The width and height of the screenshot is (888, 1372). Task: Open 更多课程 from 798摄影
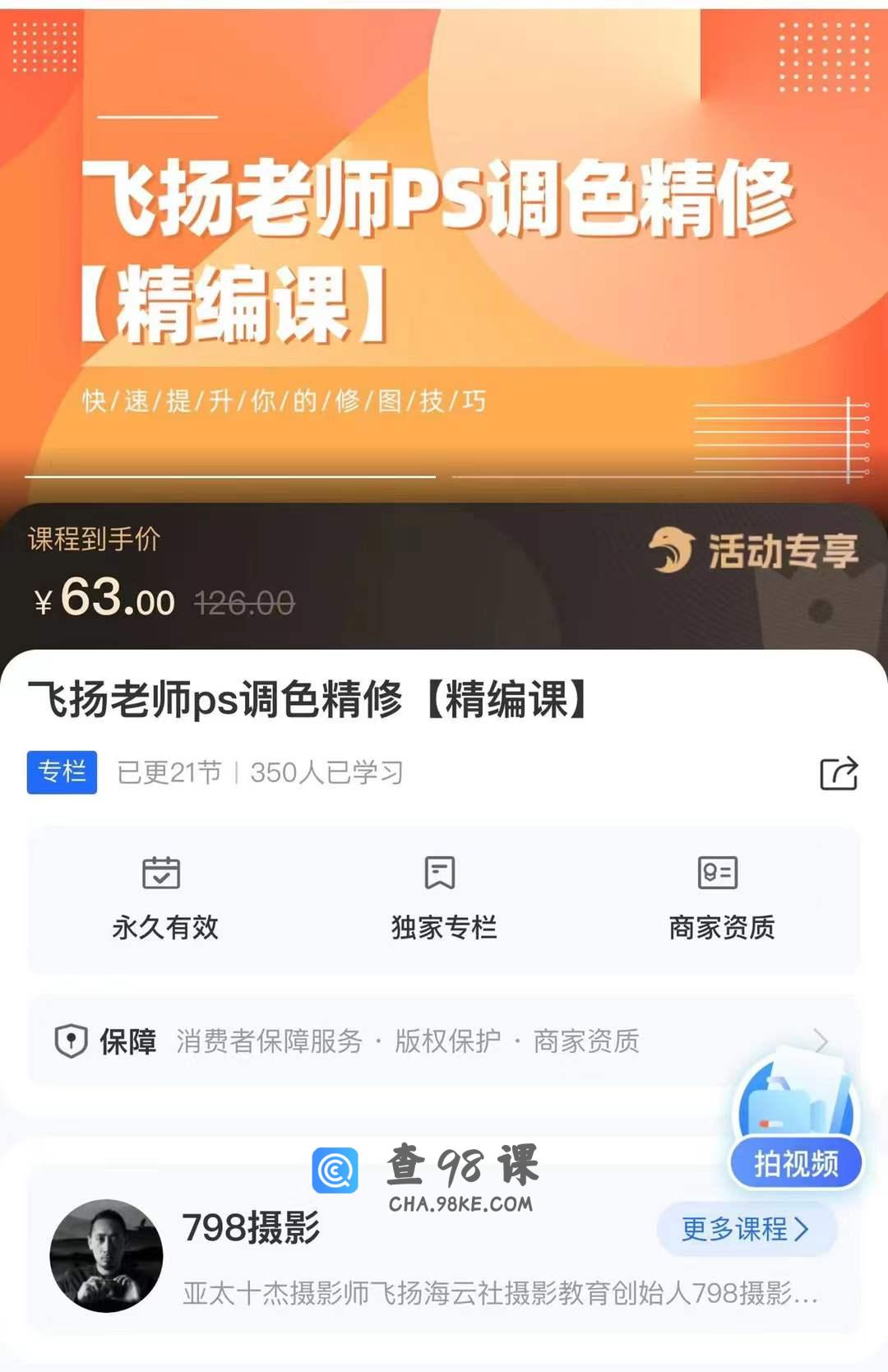click(746, 1229)
